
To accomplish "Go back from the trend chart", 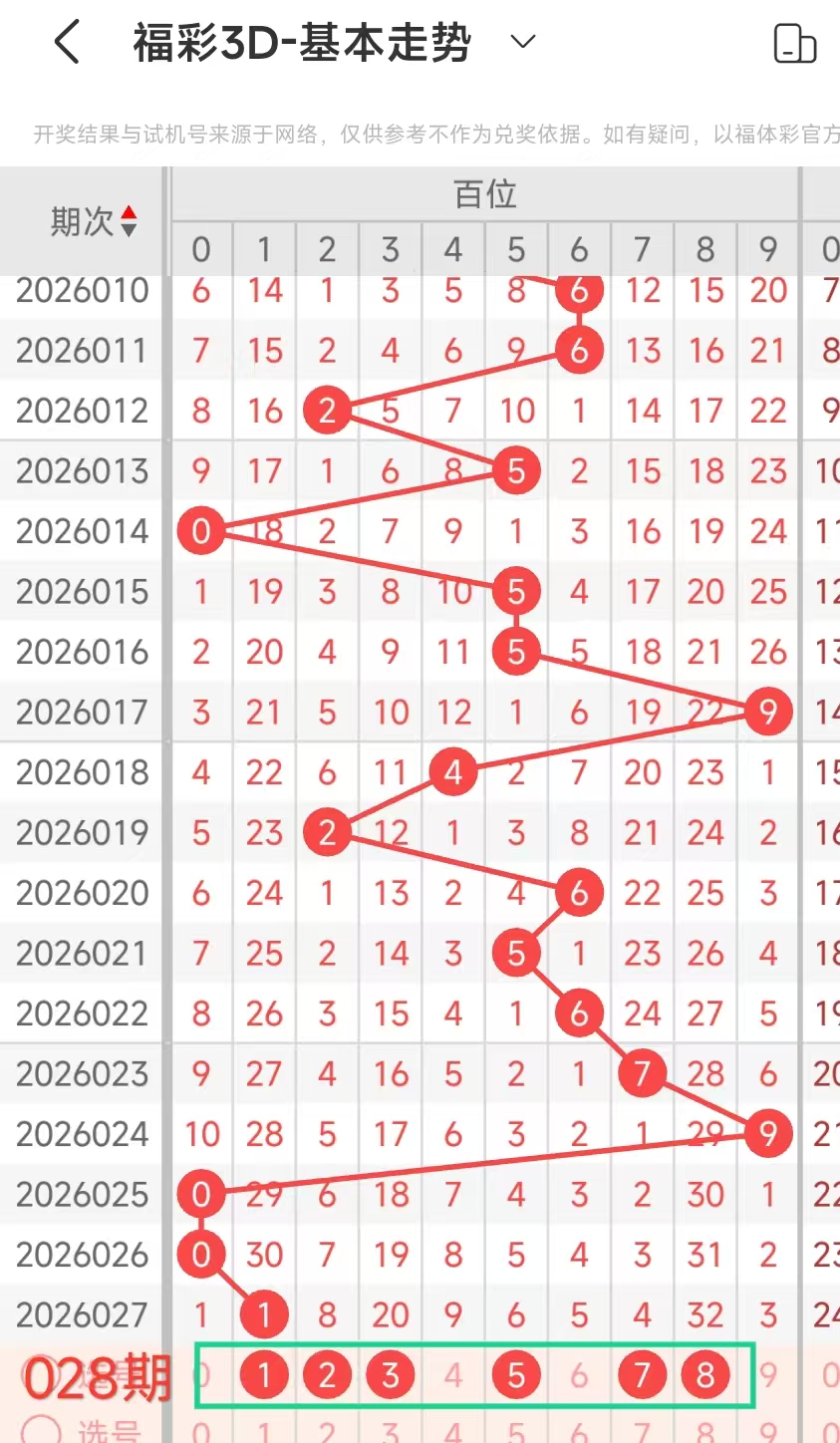I will [x=67, y=44].
